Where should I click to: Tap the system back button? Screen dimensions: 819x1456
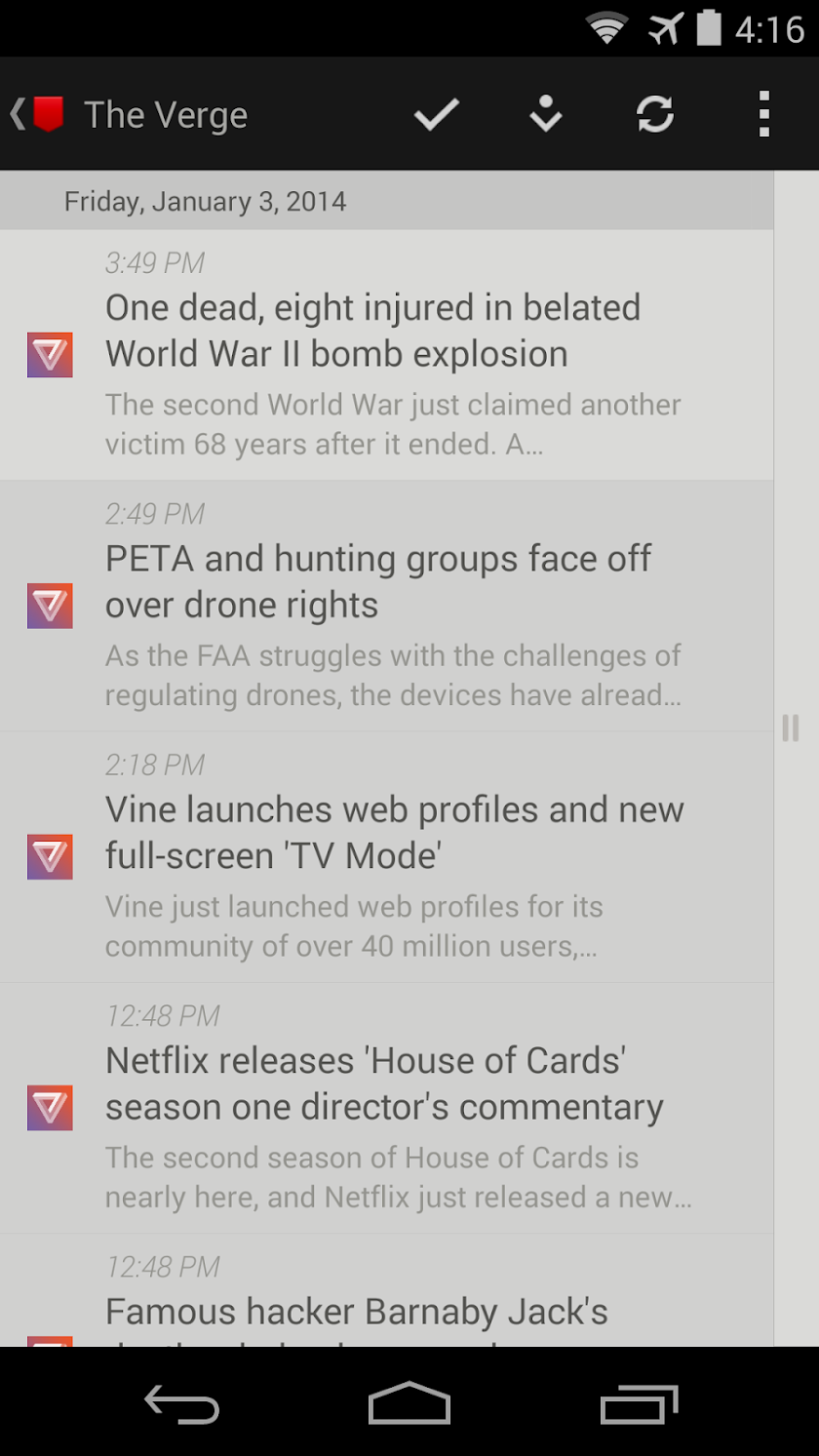182,1405
